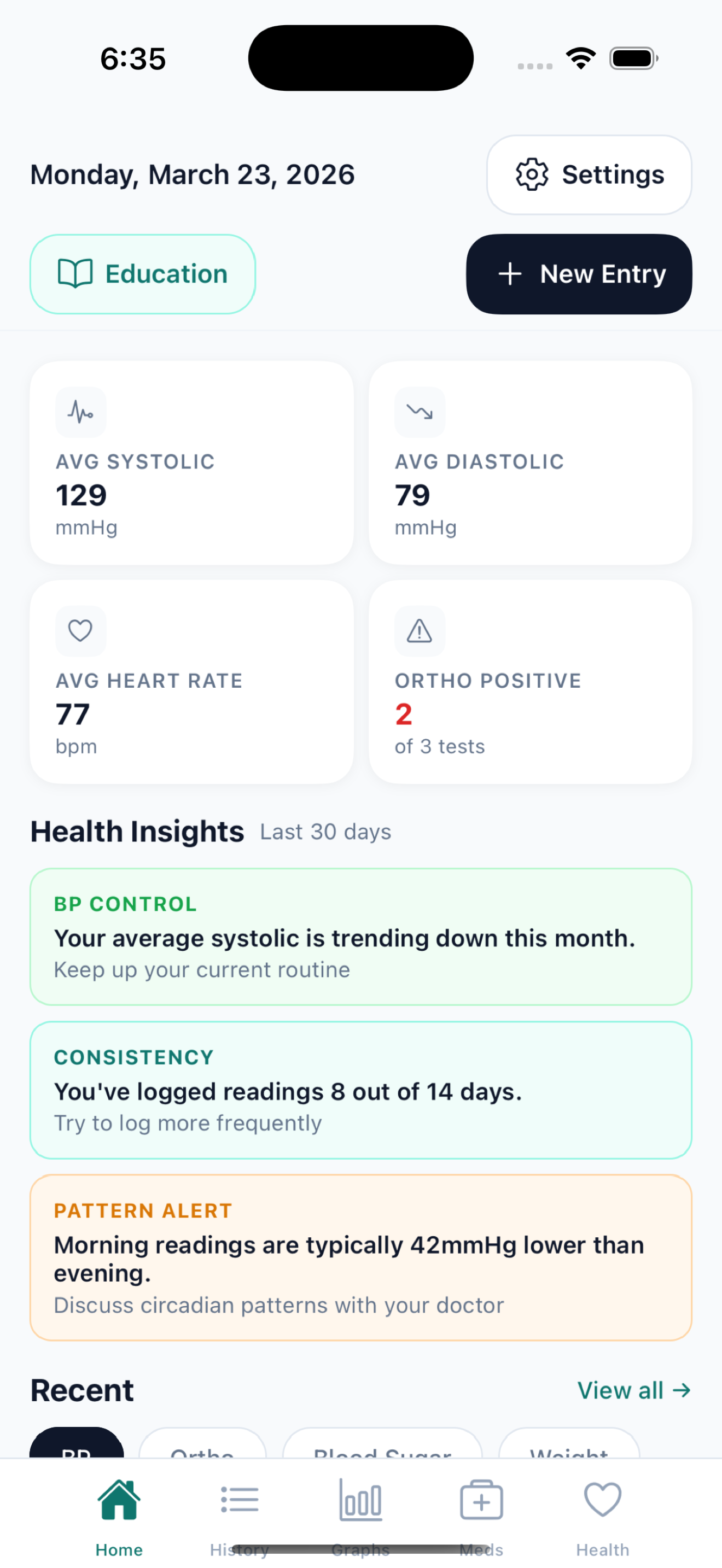Tap the Avg Systolic 129 reading card
Viewport: 722px width, 1568px height.
coord(192,462)
